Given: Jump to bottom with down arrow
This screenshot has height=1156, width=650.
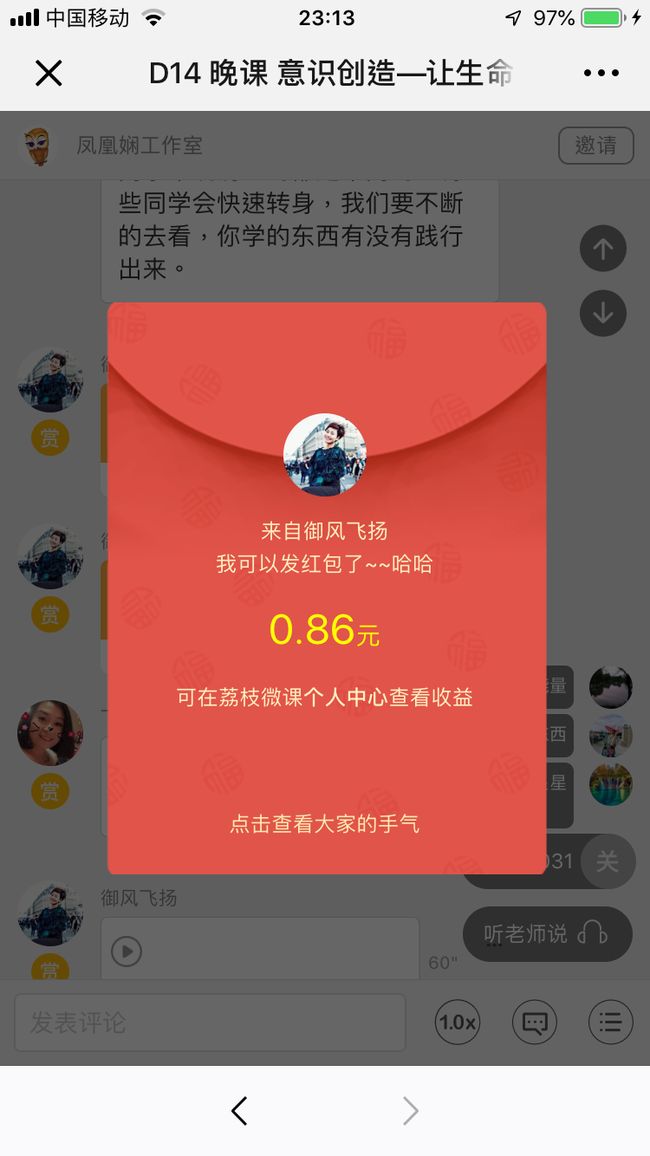Looking at the screenshot, I should (603, 313).
